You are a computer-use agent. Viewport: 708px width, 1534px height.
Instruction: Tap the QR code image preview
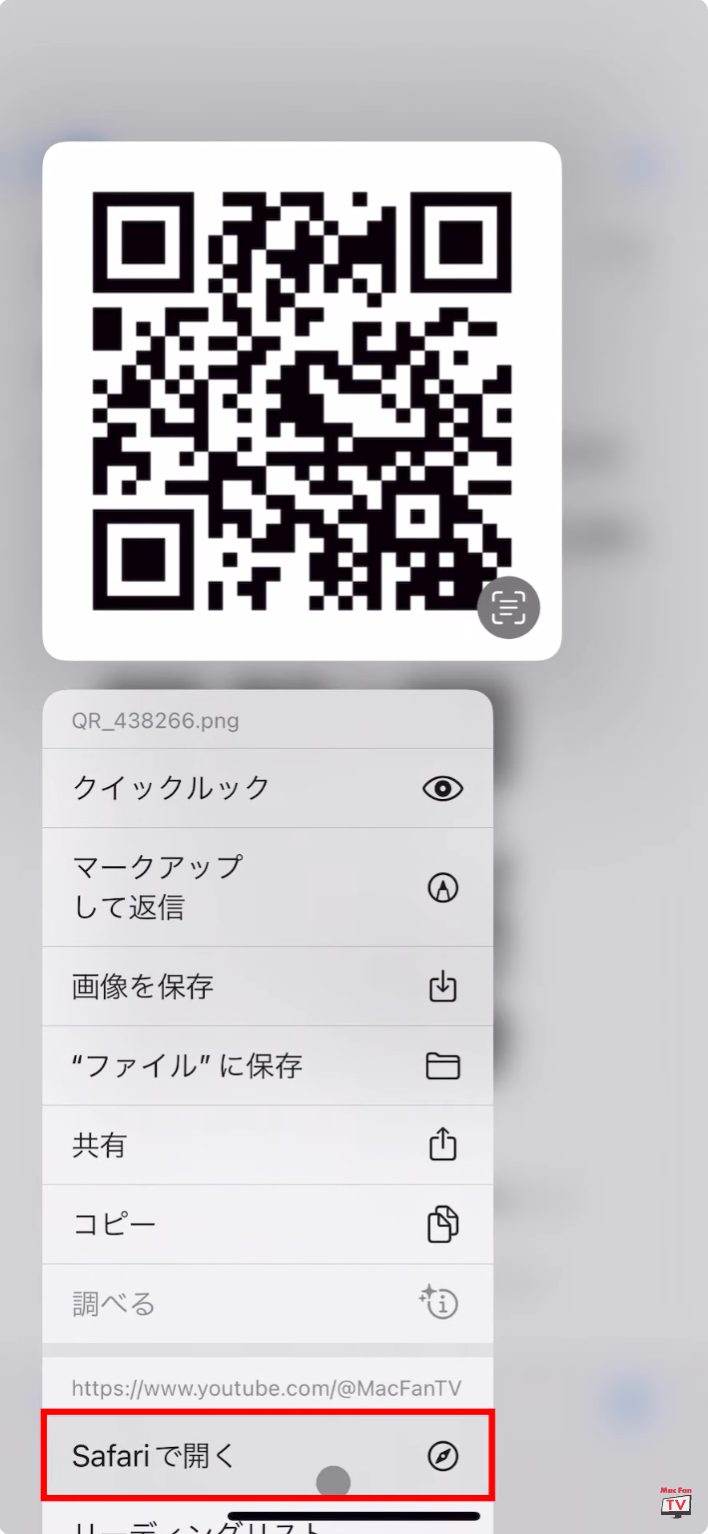coord(301,401)
